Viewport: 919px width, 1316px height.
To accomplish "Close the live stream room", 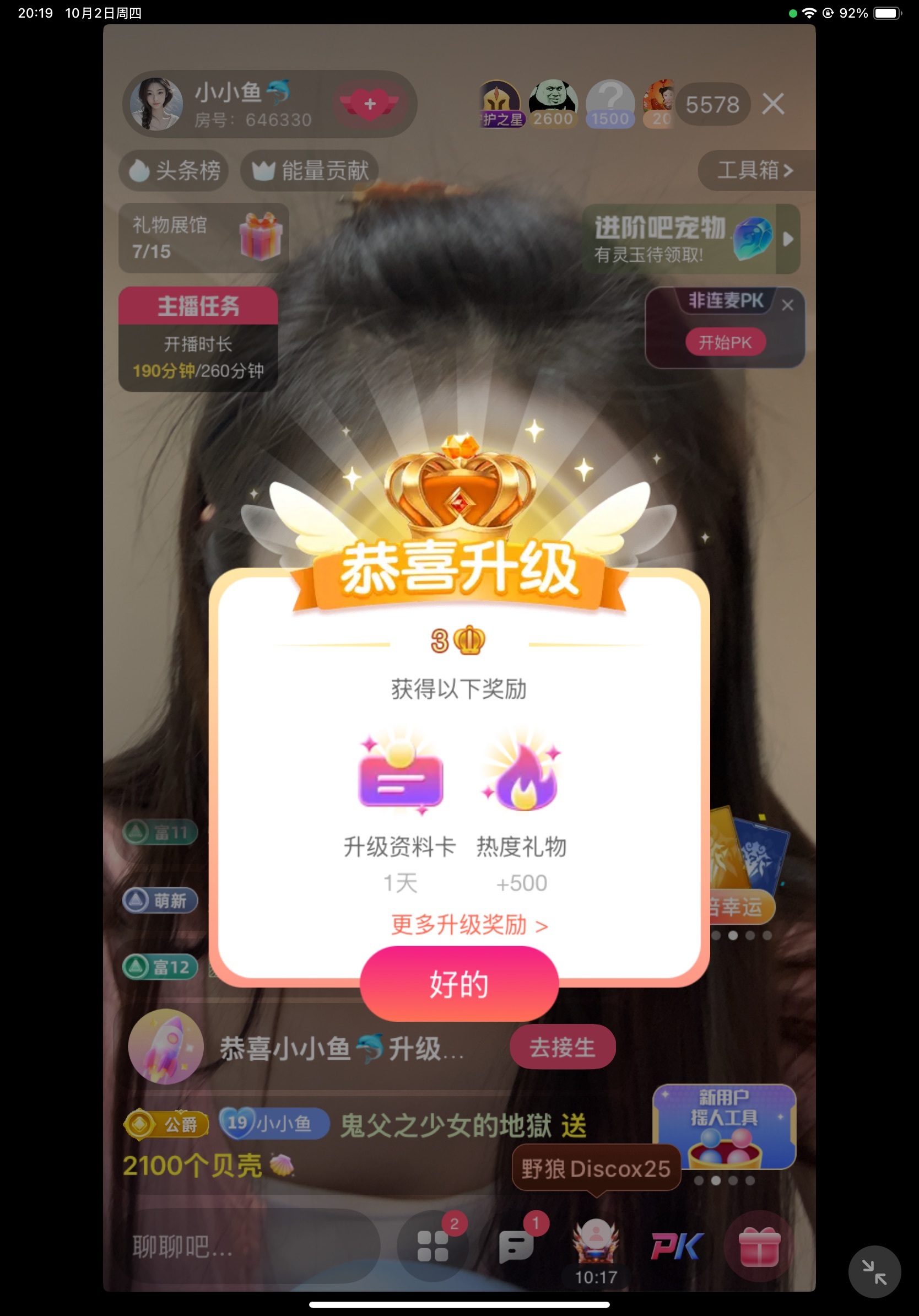I will (773, 104).
